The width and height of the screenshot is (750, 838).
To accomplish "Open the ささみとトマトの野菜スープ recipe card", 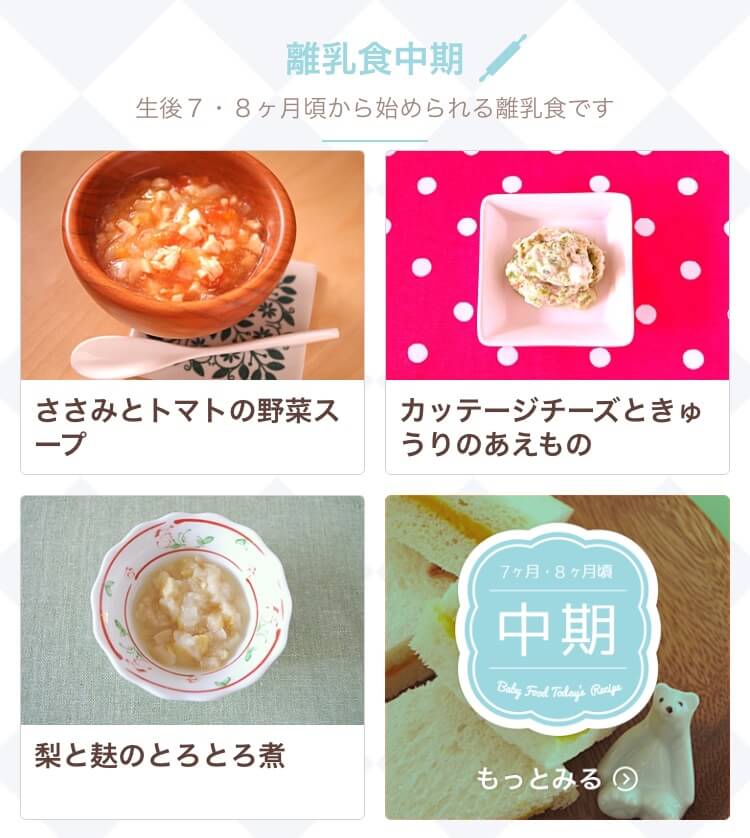I will point(192,311).
